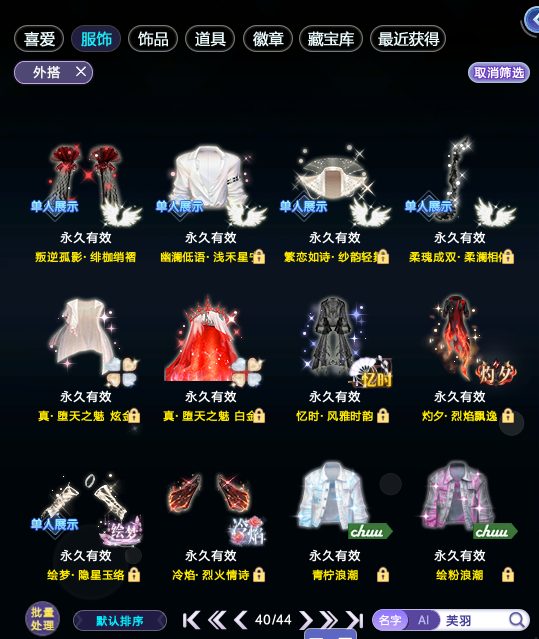
Task: Switch to the 道具 tab
Action: [x=210, y=39]
